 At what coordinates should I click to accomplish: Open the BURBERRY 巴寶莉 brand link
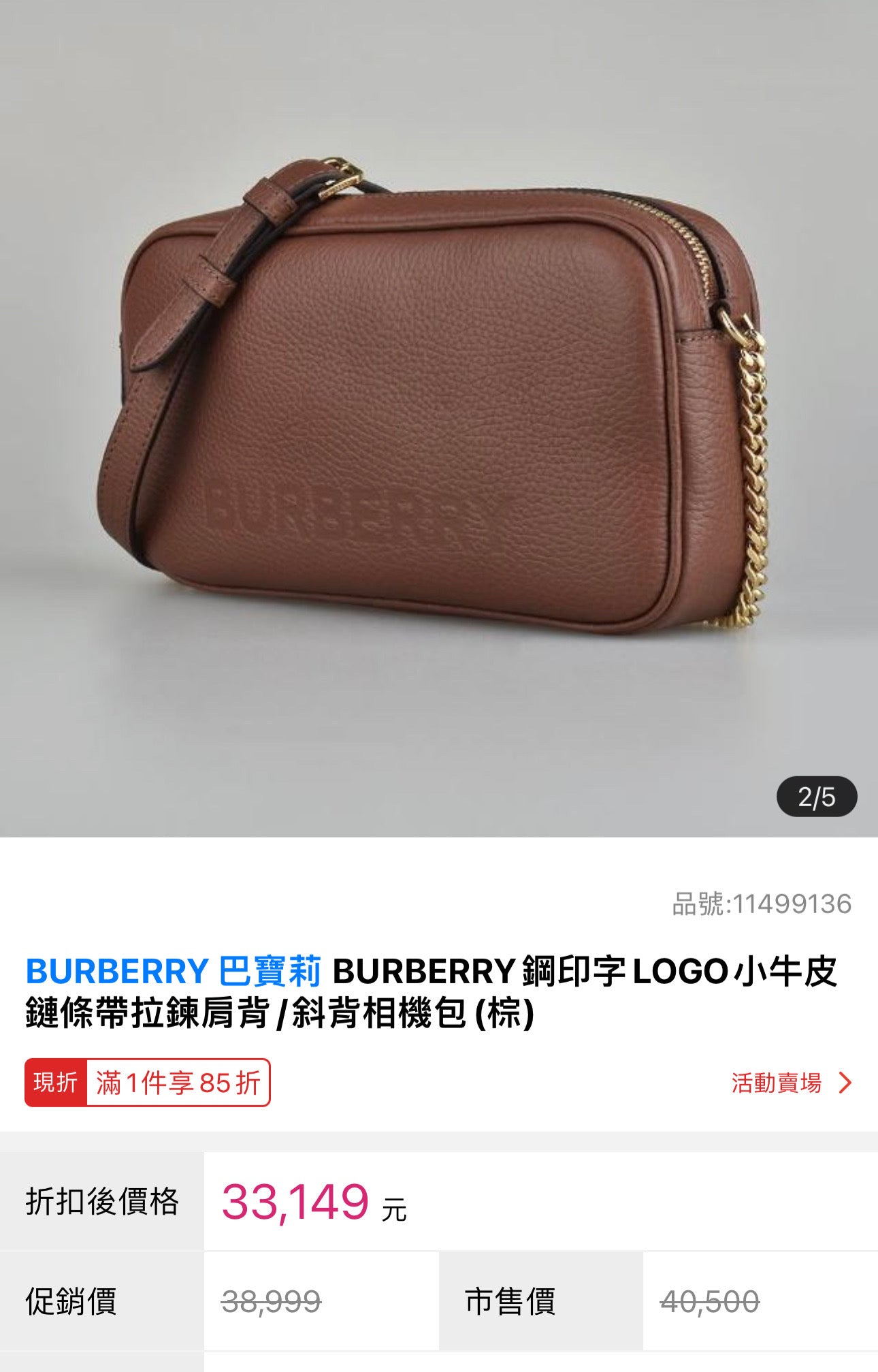coord(173,971)
